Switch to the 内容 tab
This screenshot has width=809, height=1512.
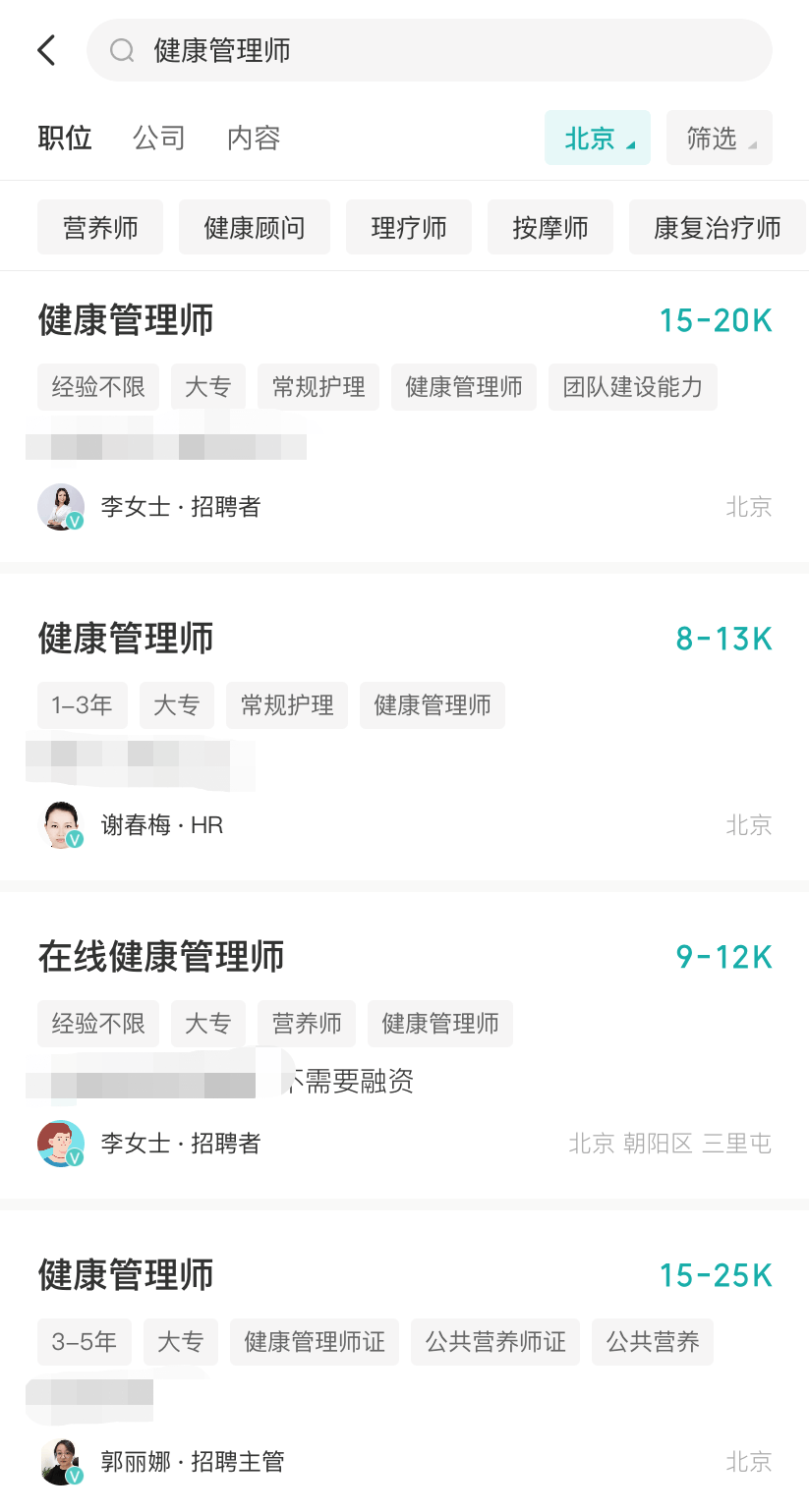coord(254,138)
